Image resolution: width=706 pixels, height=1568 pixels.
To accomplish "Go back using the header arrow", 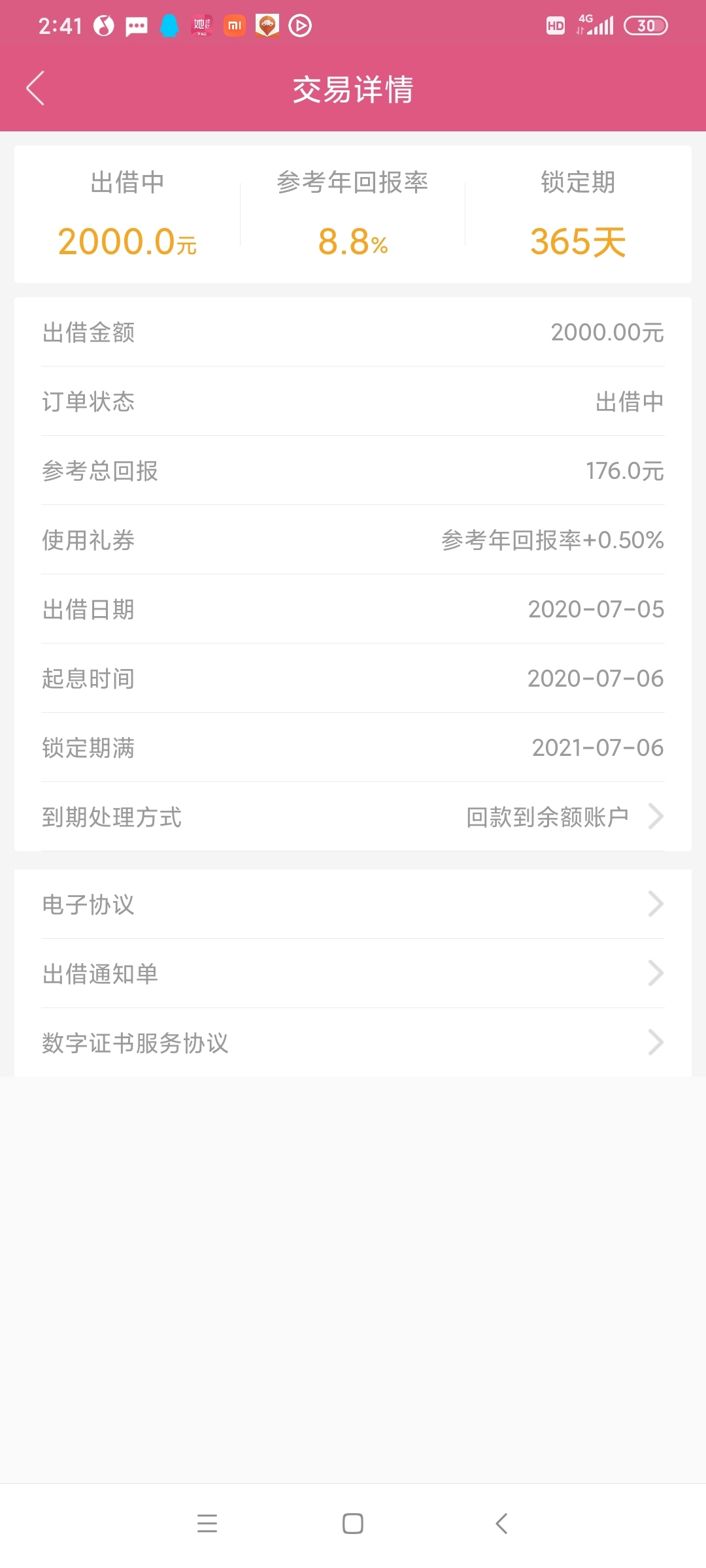I will click(35, 88).
